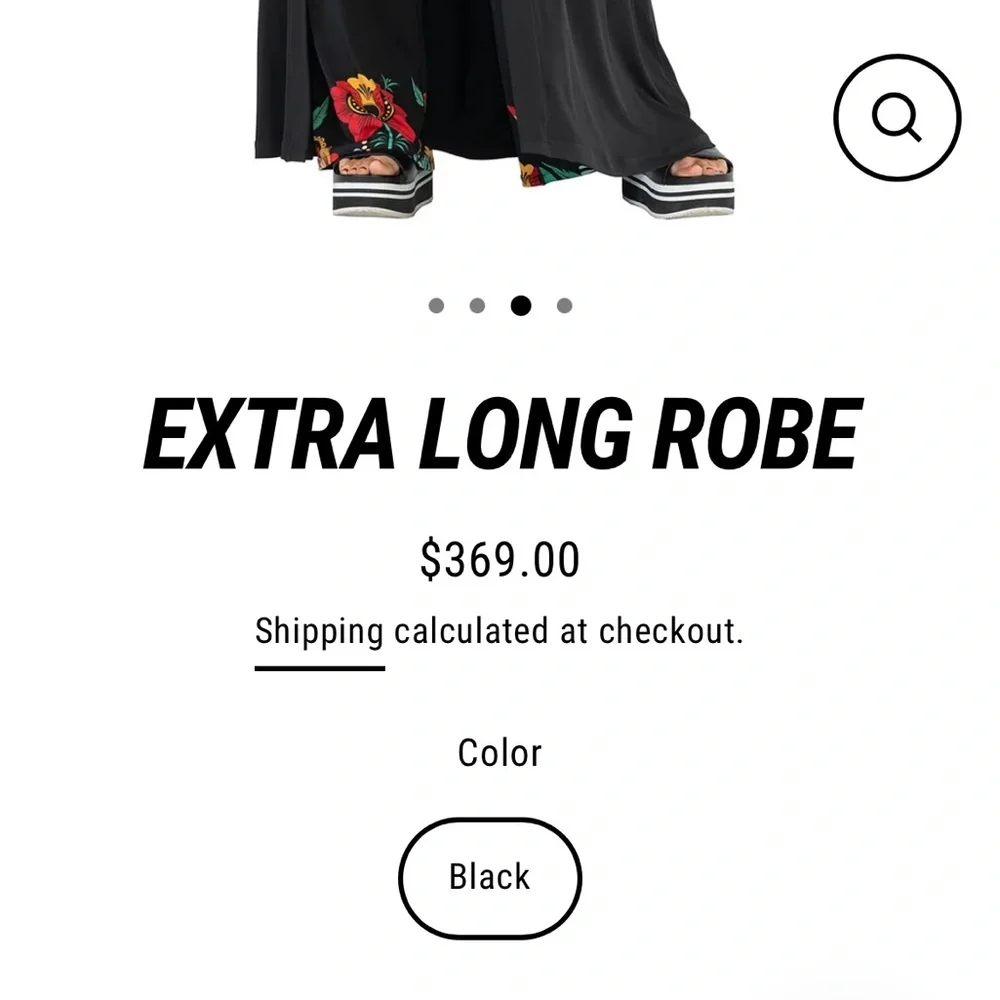Go to the second image dot
This screenshot has height=1000, width=1000.
point(478,306)
